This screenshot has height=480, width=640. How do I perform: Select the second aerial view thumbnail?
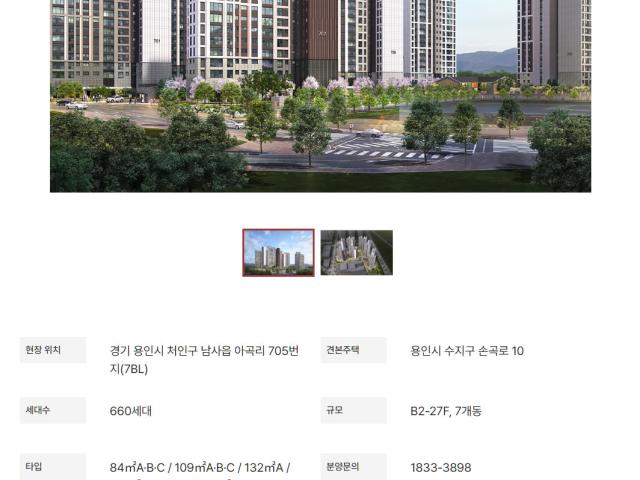[356, 253]
